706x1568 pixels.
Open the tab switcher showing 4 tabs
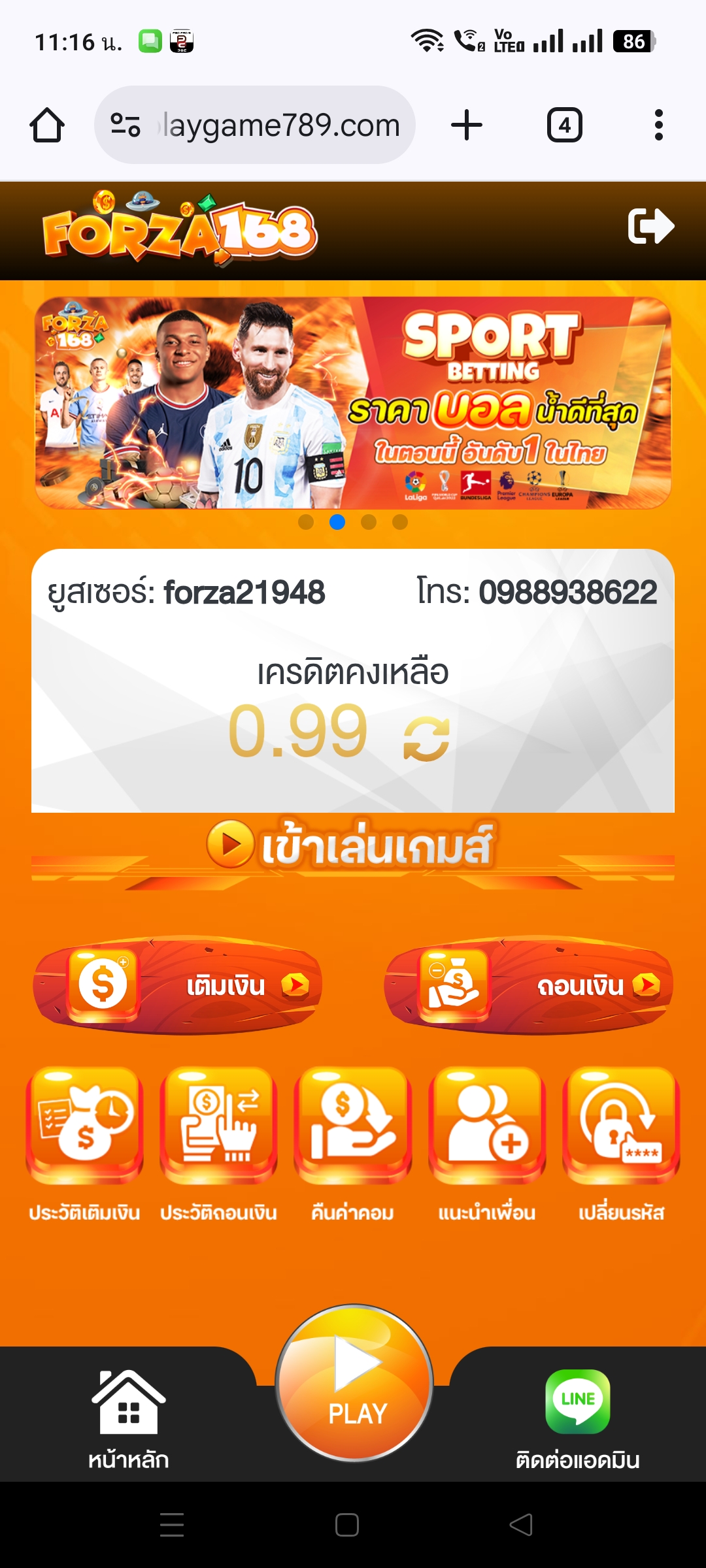(x=565, y=125)
